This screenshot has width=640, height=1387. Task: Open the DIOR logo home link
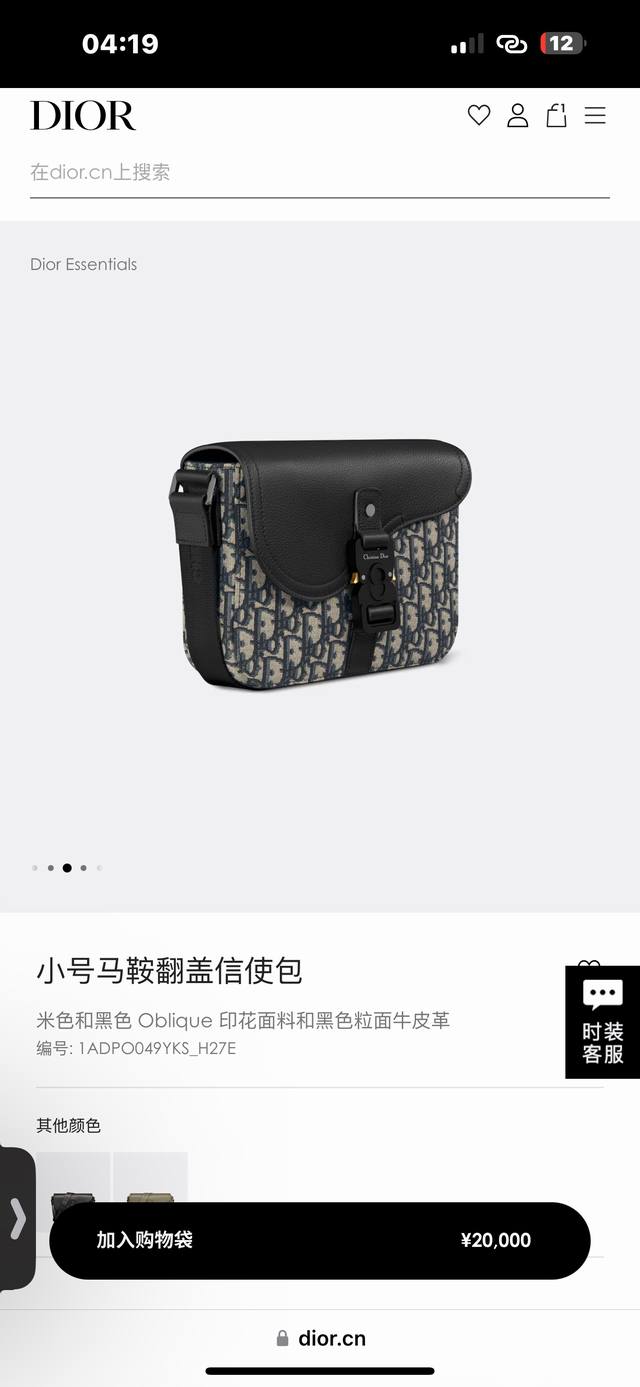(83, 116)
